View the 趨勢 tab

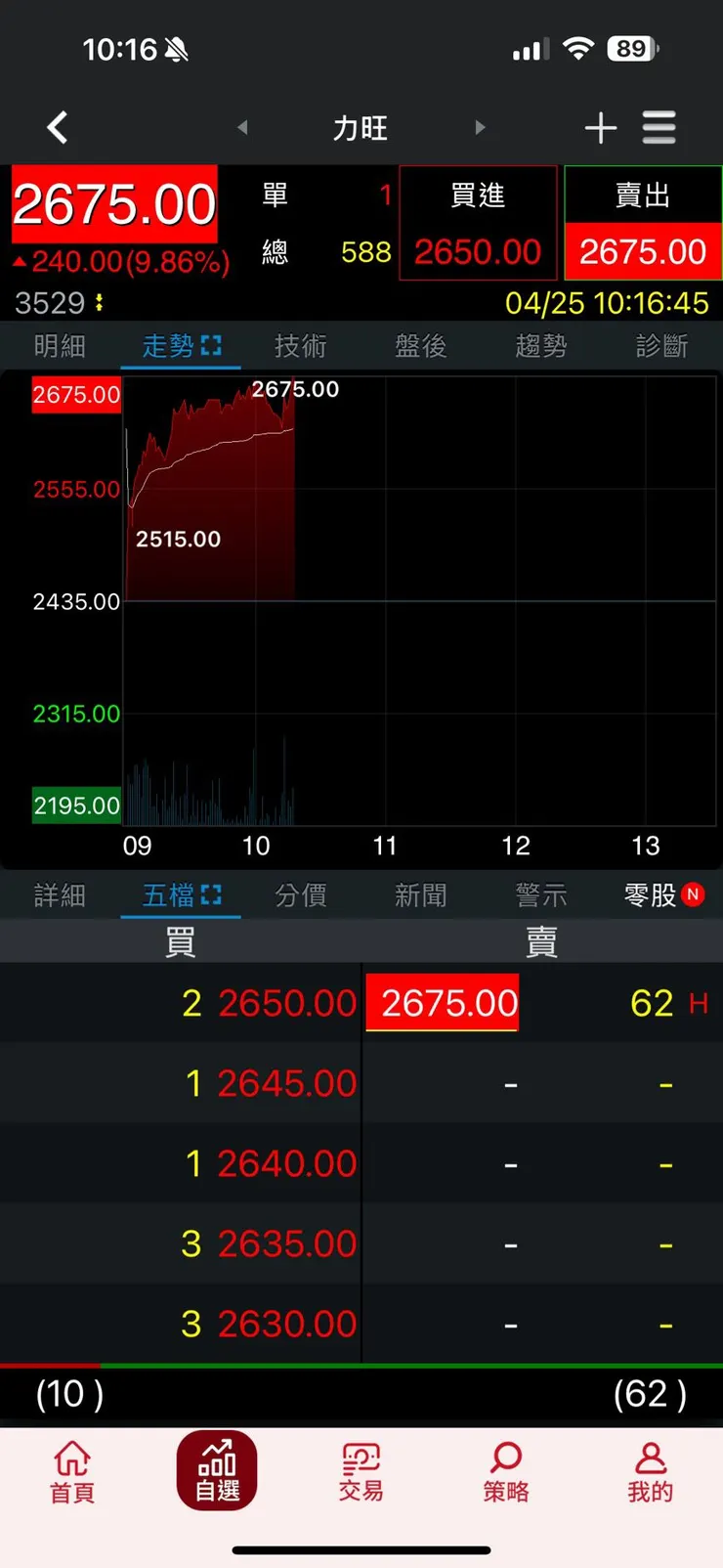click(x=541, y=346)
